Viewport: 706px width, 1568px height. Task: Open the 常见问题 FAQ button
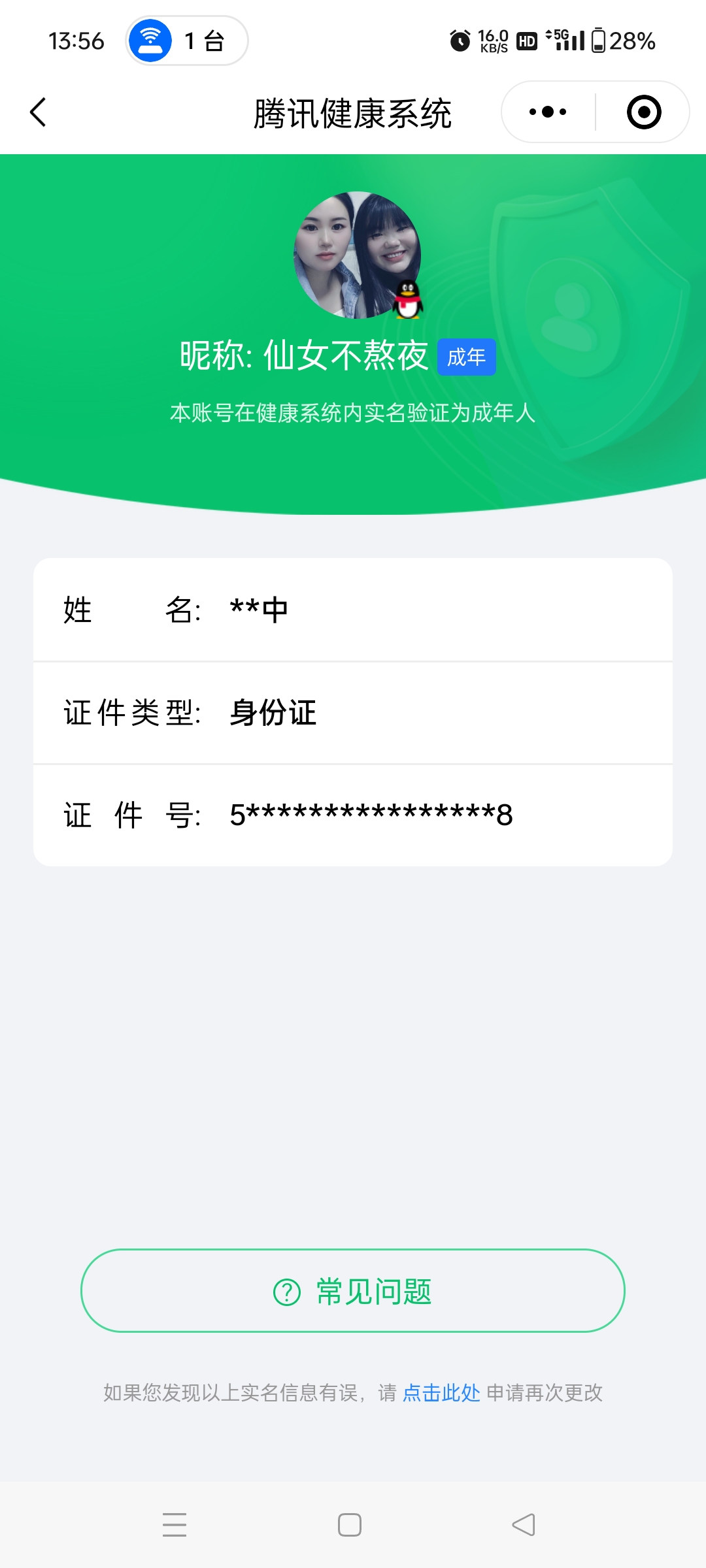[x=353, y=1291]
